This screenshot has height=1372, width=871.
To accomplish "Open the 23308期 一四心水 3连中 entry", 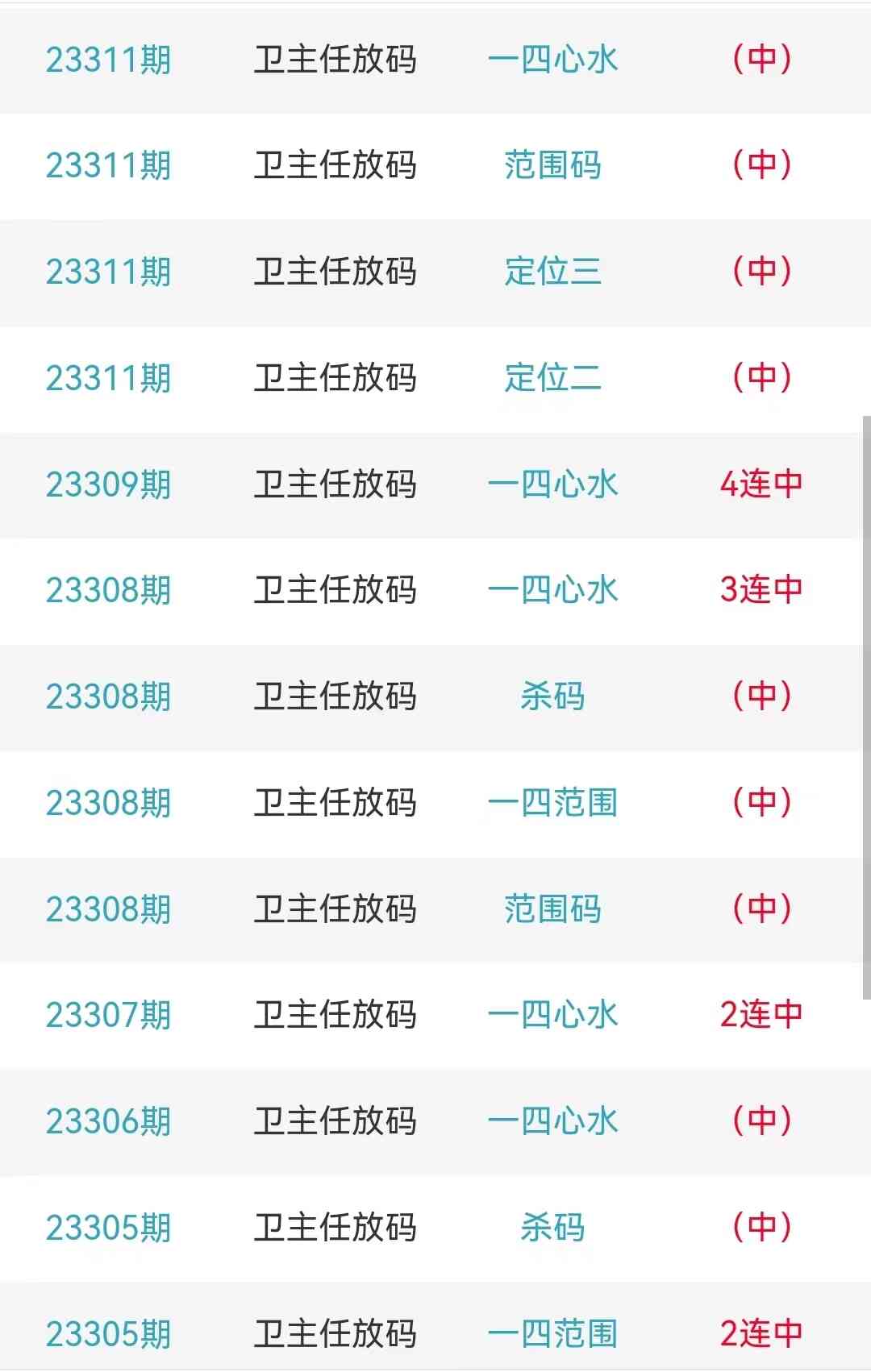I will pyautogui.click(x=552, y=590).
